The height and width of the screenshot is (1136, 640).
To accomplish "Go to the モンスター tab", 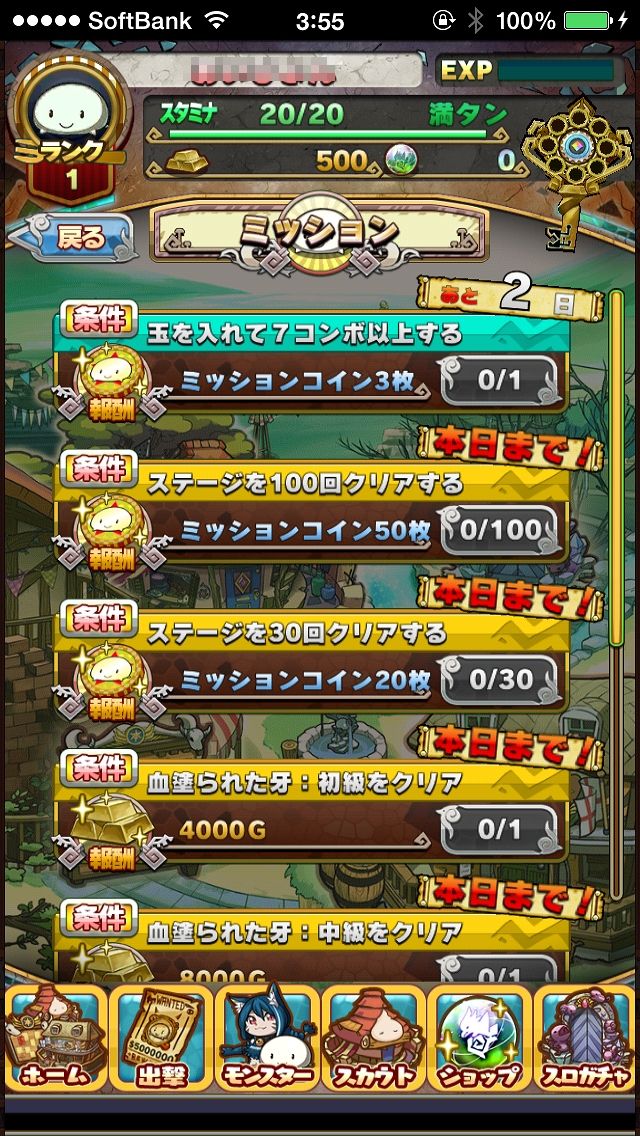I will 266,1038.
